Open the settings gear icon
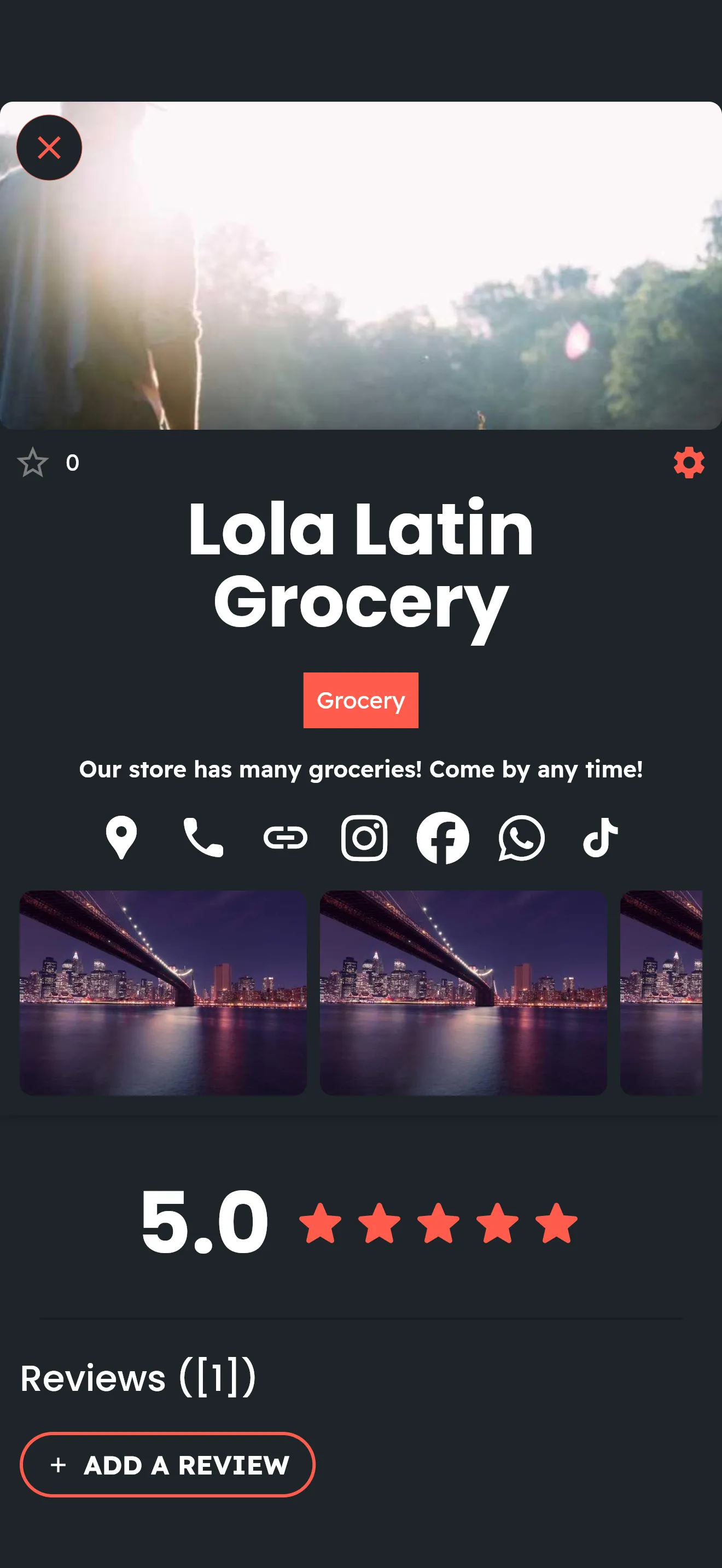This screenshot has width=722, height=1568. click(x=689, y=462)
